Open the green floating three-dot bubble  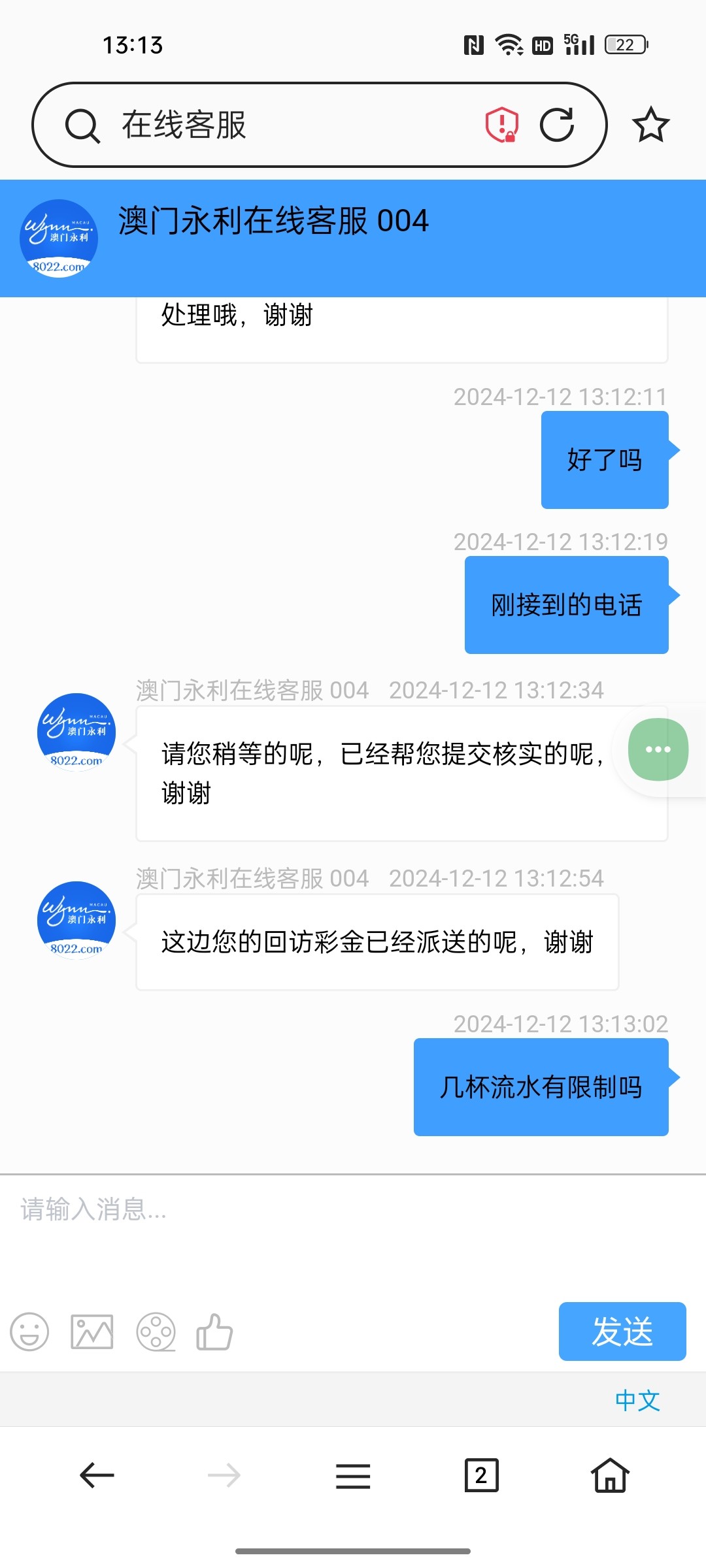point(658,749)
